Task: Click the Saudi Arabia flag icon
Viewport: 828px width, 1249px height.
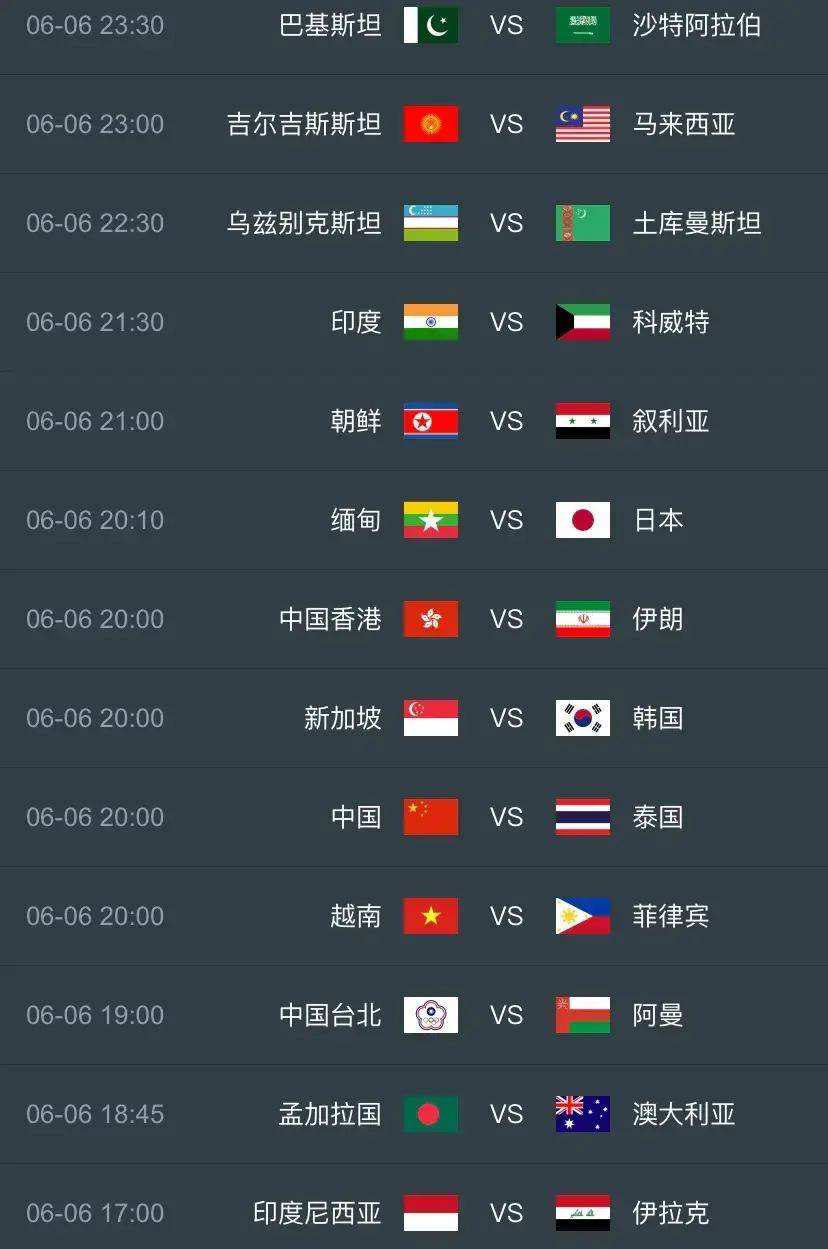Action: (x=582, y=26)
